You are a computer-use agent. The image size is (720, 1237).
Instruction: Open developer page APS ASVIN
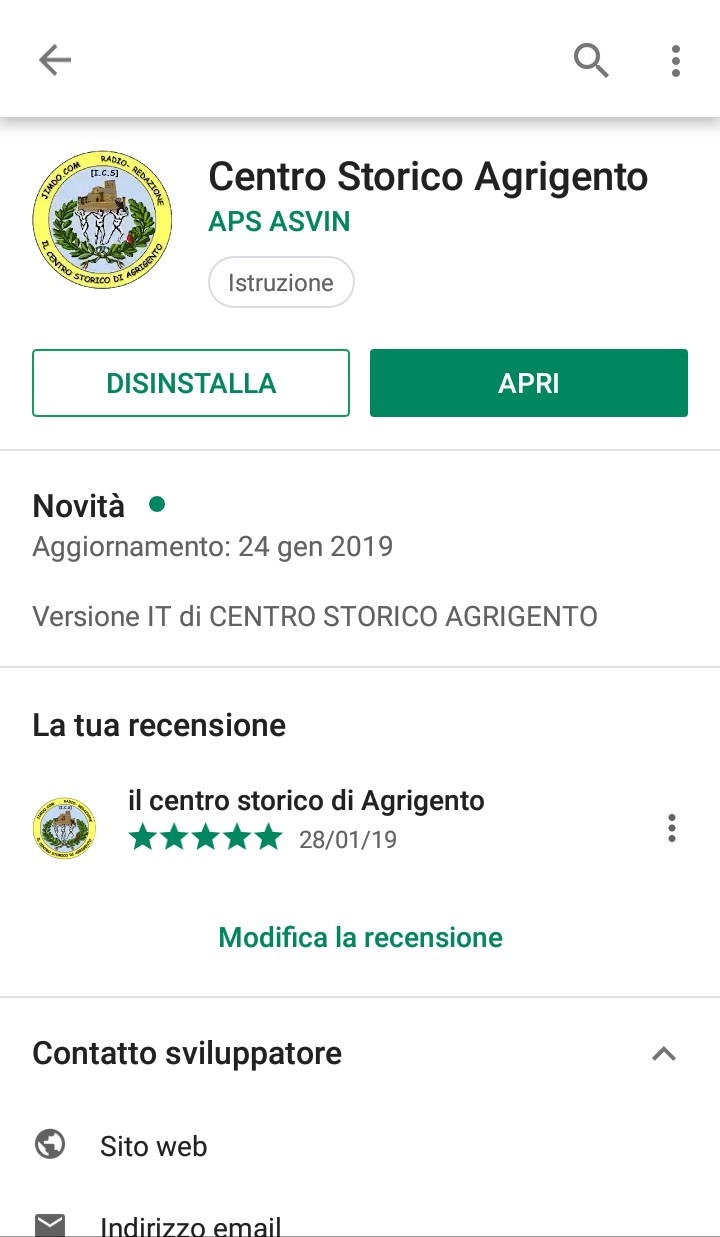[279, 221]
